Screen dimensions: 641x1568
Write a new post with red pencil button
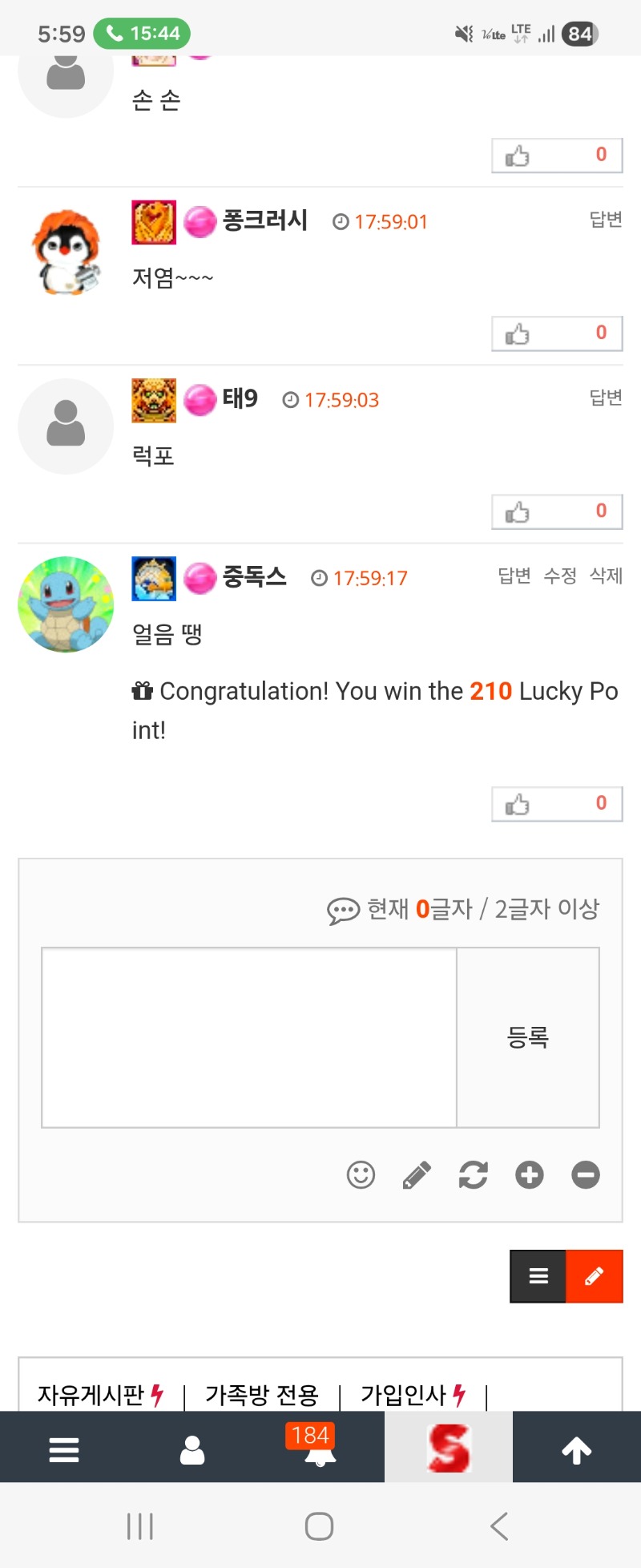click(x=594, y=1276)
